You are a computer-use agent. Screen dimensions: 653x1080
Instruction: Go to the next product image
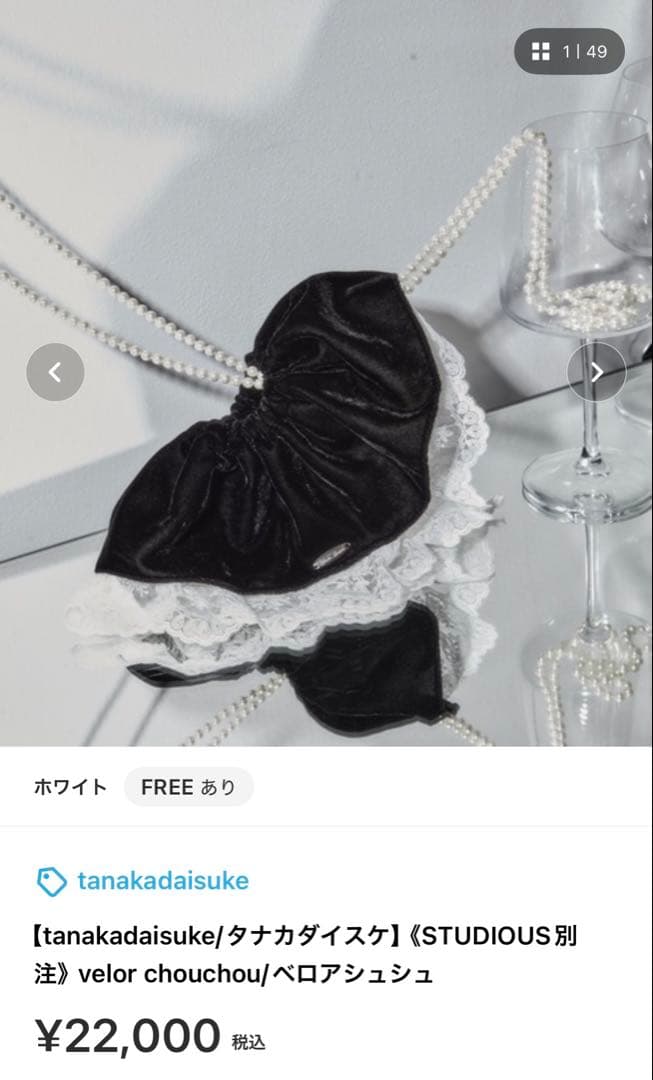click(596, 372)
